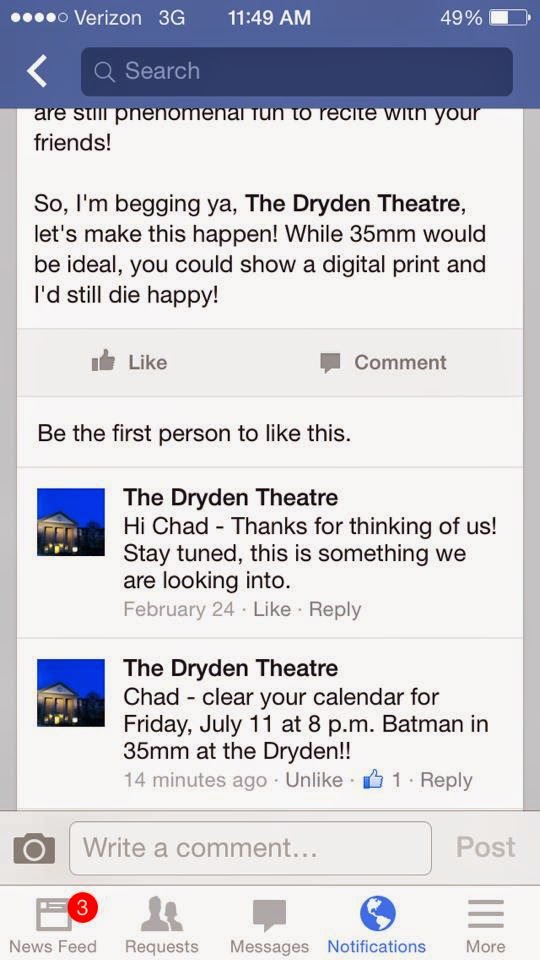The width and height of the screenshot is (540, 960).
Task: Like the post about The Dryden Theatre
Action: [x=129, y=362]
